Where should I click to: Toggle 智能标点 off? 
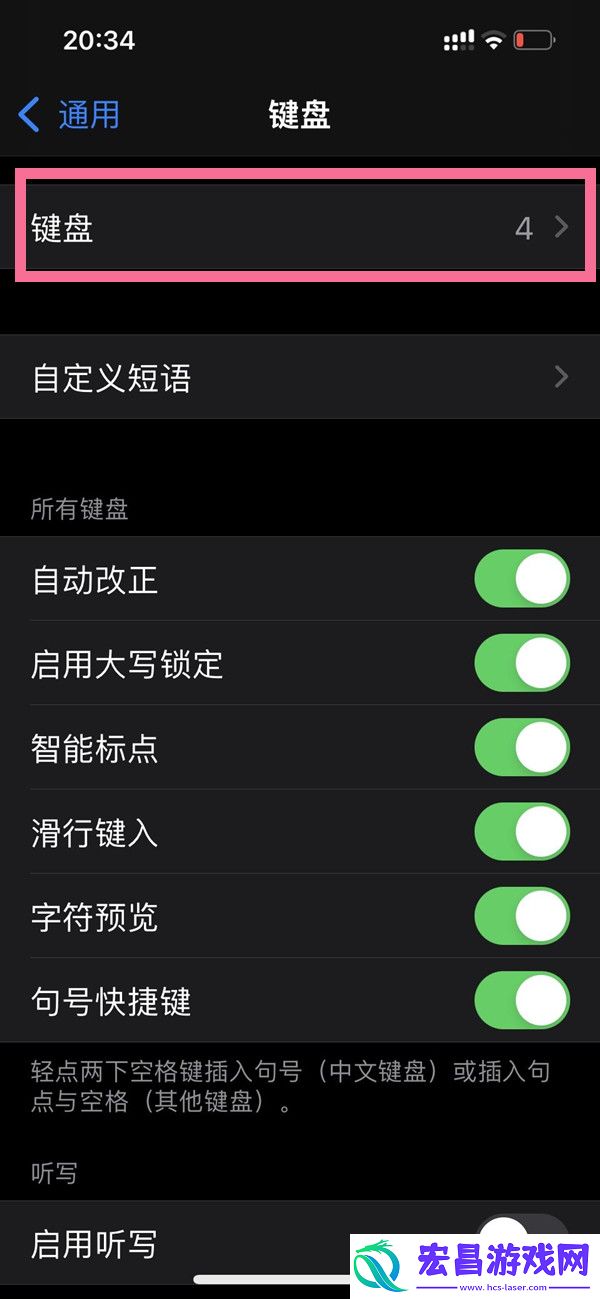tap(522, 747)
